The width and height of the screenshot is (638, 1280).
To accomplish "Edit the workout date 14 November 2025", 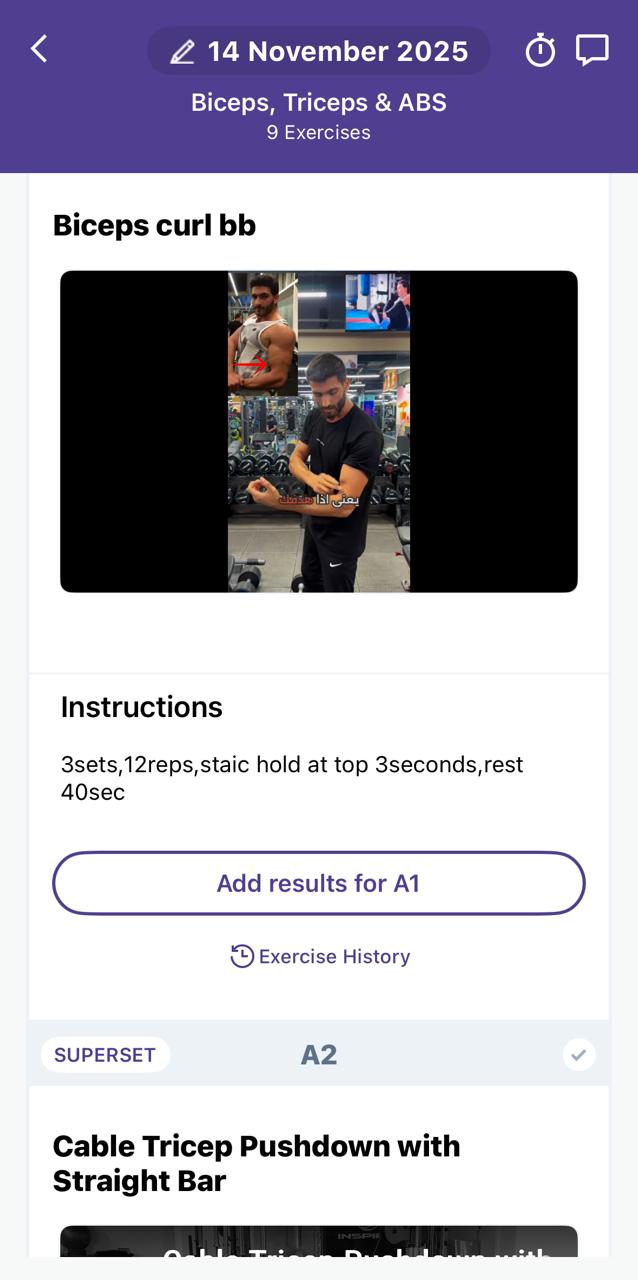I will [x=319, y=51].
